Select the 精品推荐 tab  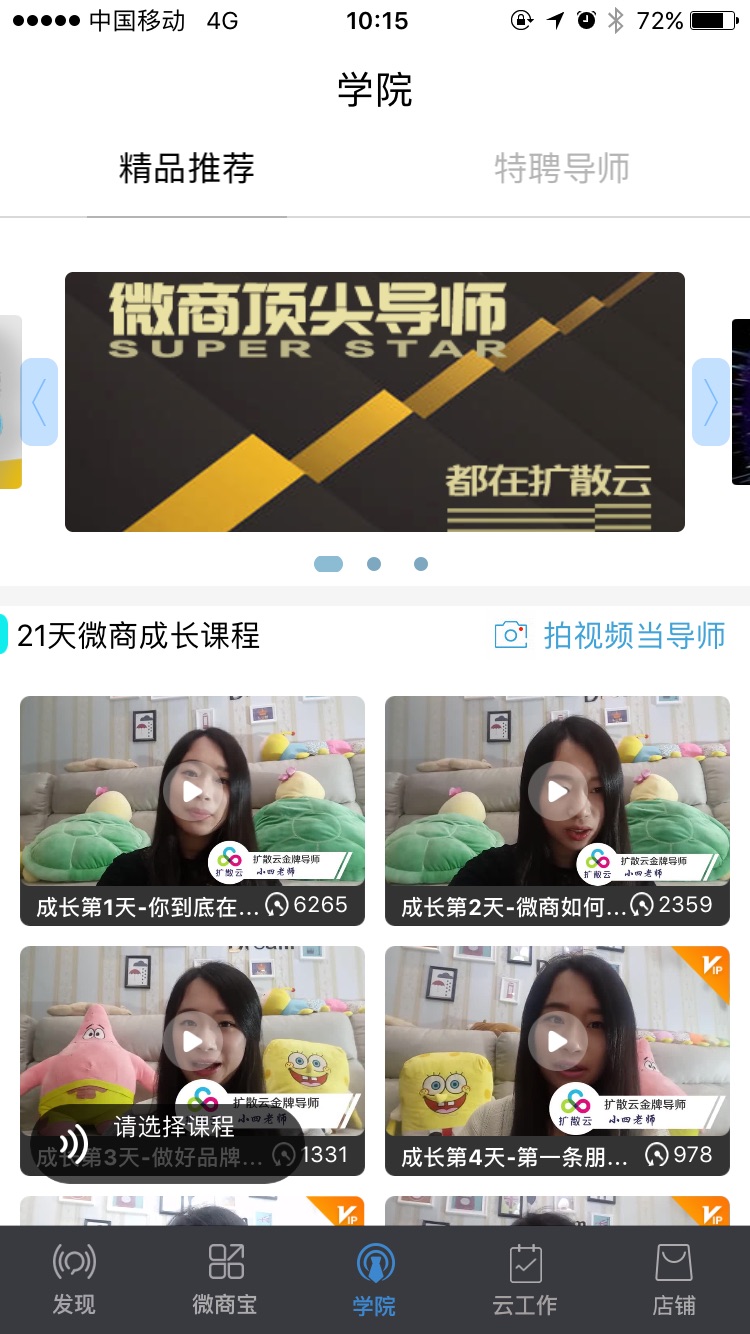coord(187,168)
